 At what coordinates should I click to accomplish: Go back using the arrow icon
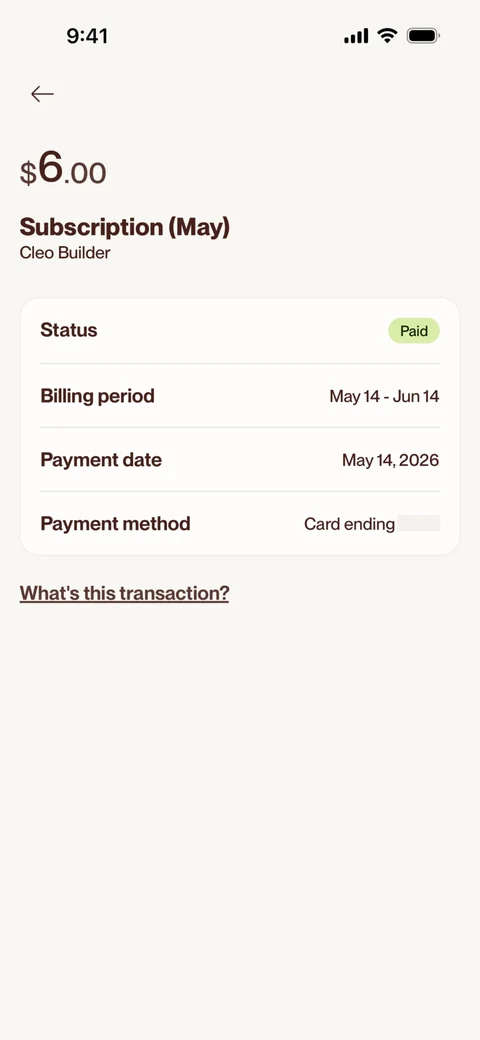tap(42, 94)
